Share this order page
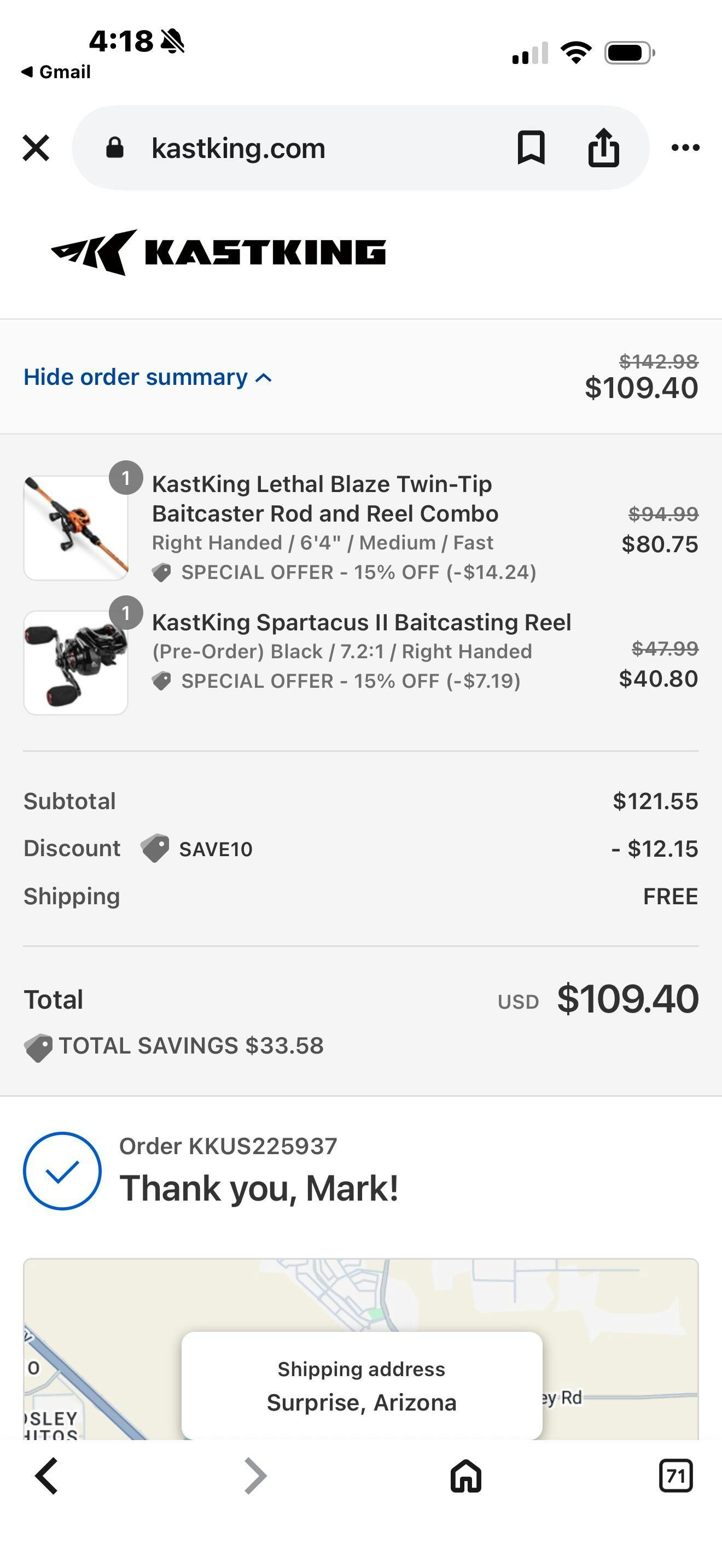Viewport: 722px width, 1568px height. (603, 148)
